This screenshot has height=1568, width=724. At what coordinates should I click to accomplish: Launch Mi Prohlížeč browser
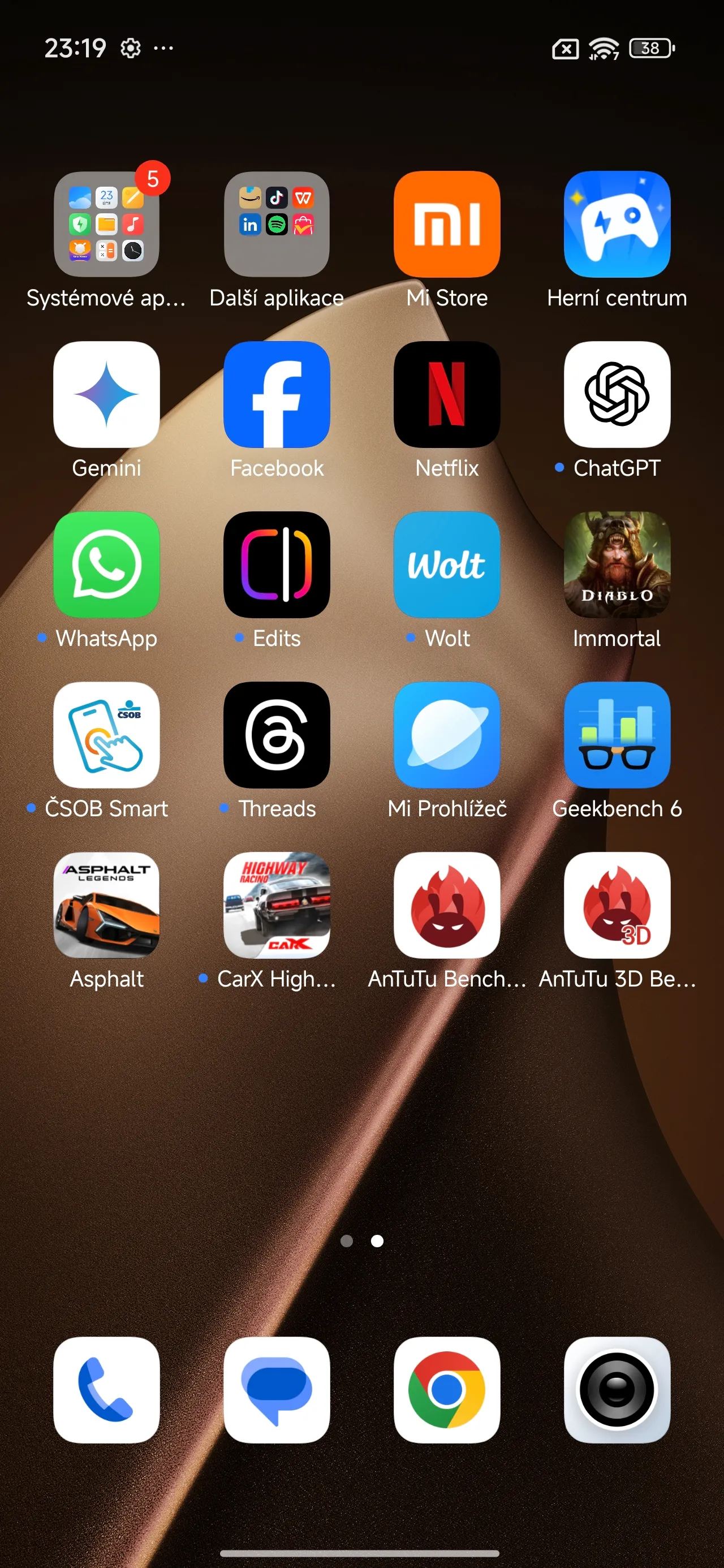pyautogui.click(x=447, y=735)
